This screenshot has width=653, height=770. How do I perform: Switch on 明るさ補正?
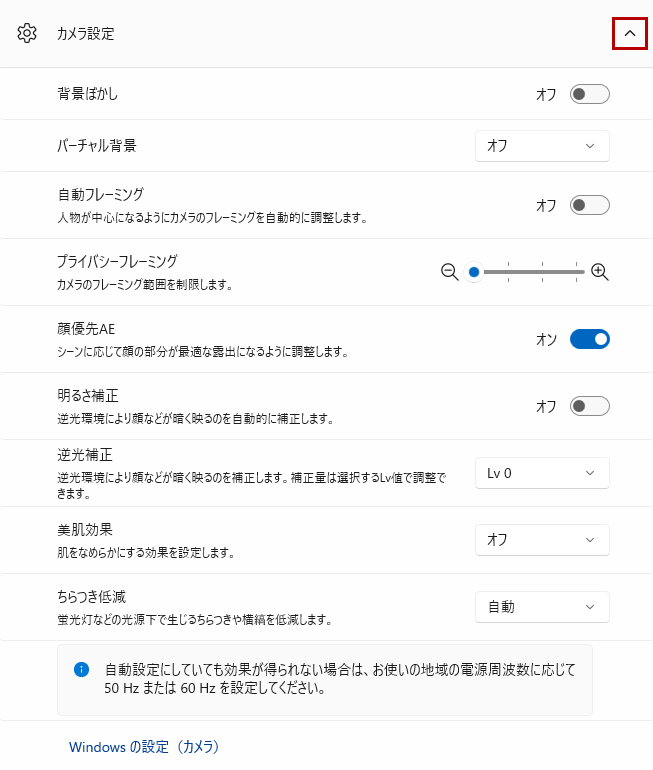click(x=589, y=406)
